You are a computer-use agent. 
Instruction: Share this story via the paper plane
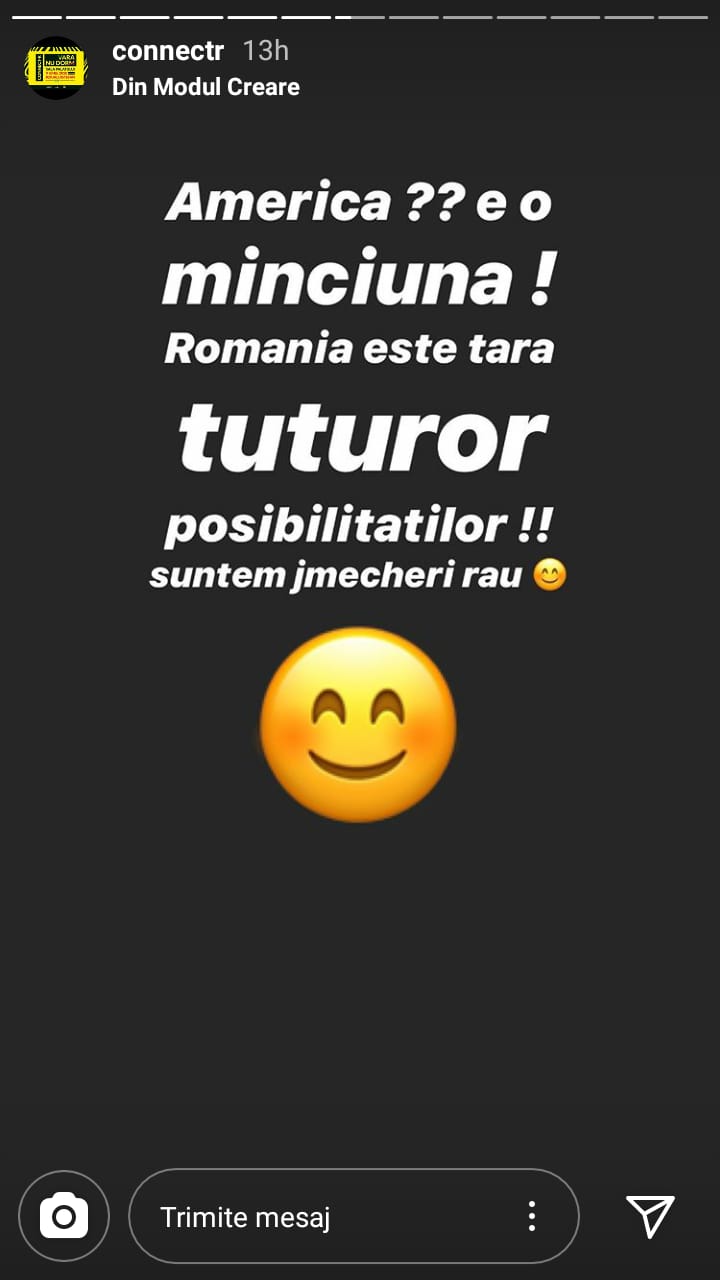650,1216
